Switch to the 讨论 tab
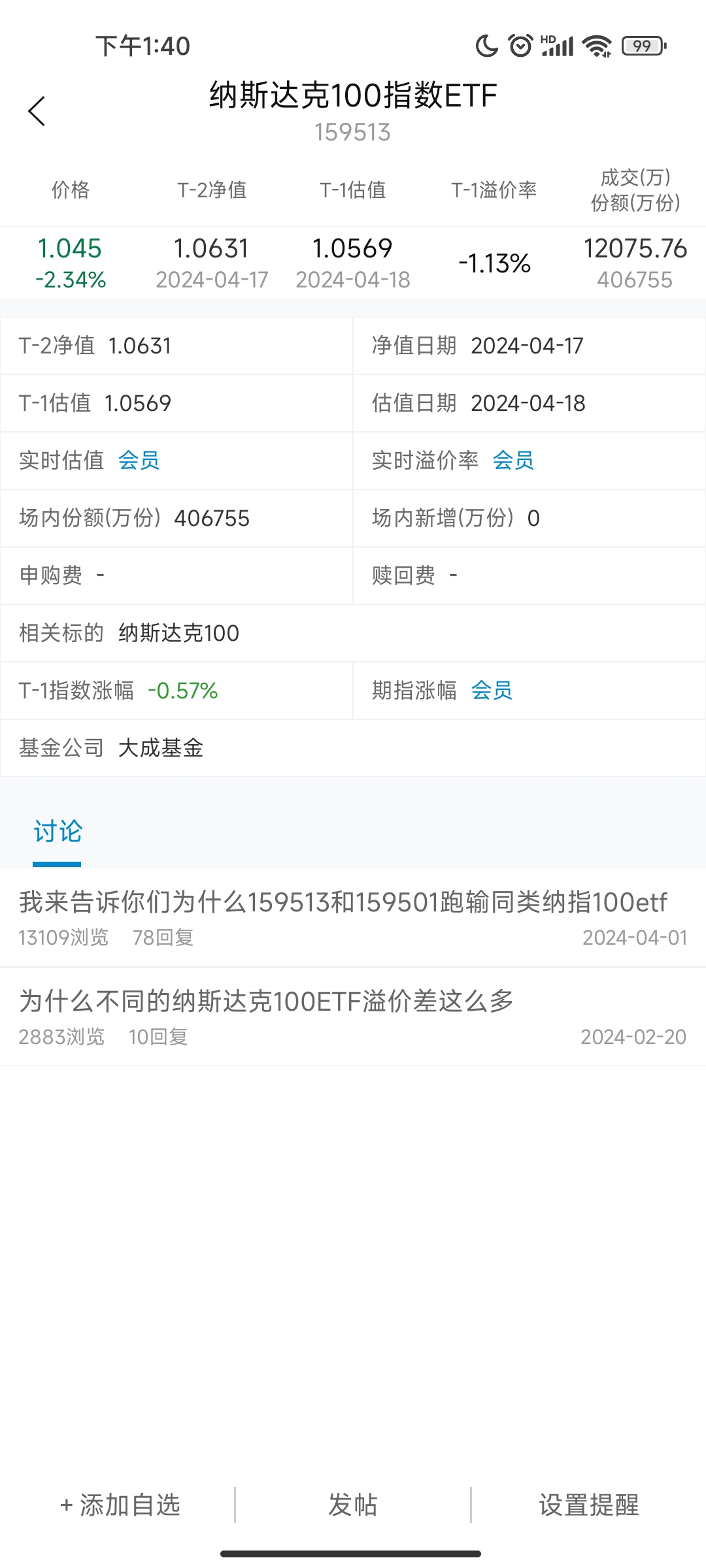 click(x=58, y=832)
